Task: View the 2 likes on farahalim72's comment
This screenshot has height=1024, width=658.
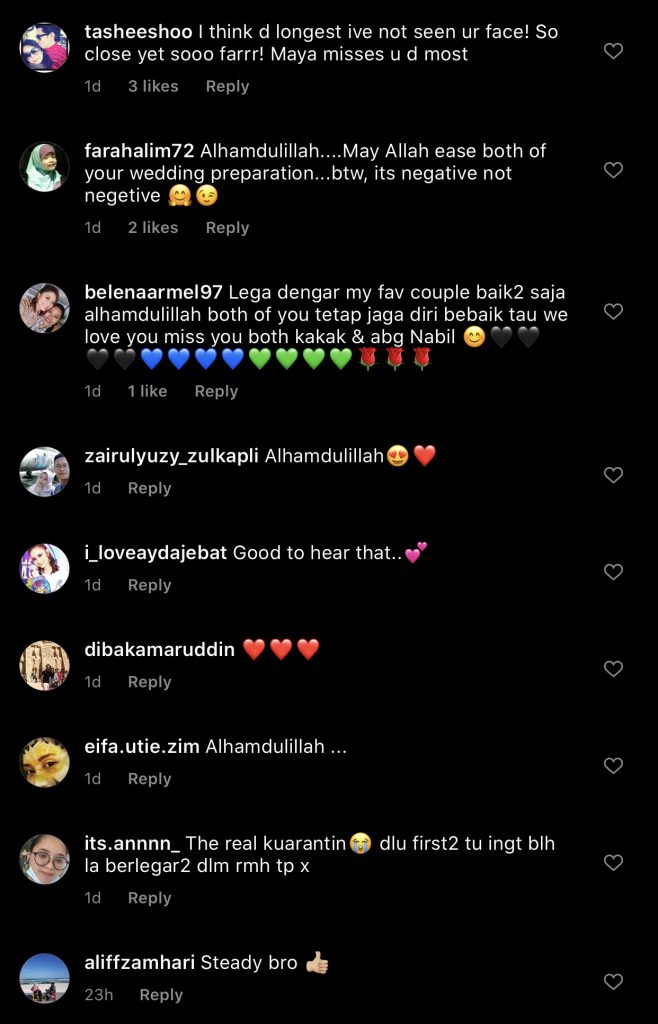Action: pos(153,227)
